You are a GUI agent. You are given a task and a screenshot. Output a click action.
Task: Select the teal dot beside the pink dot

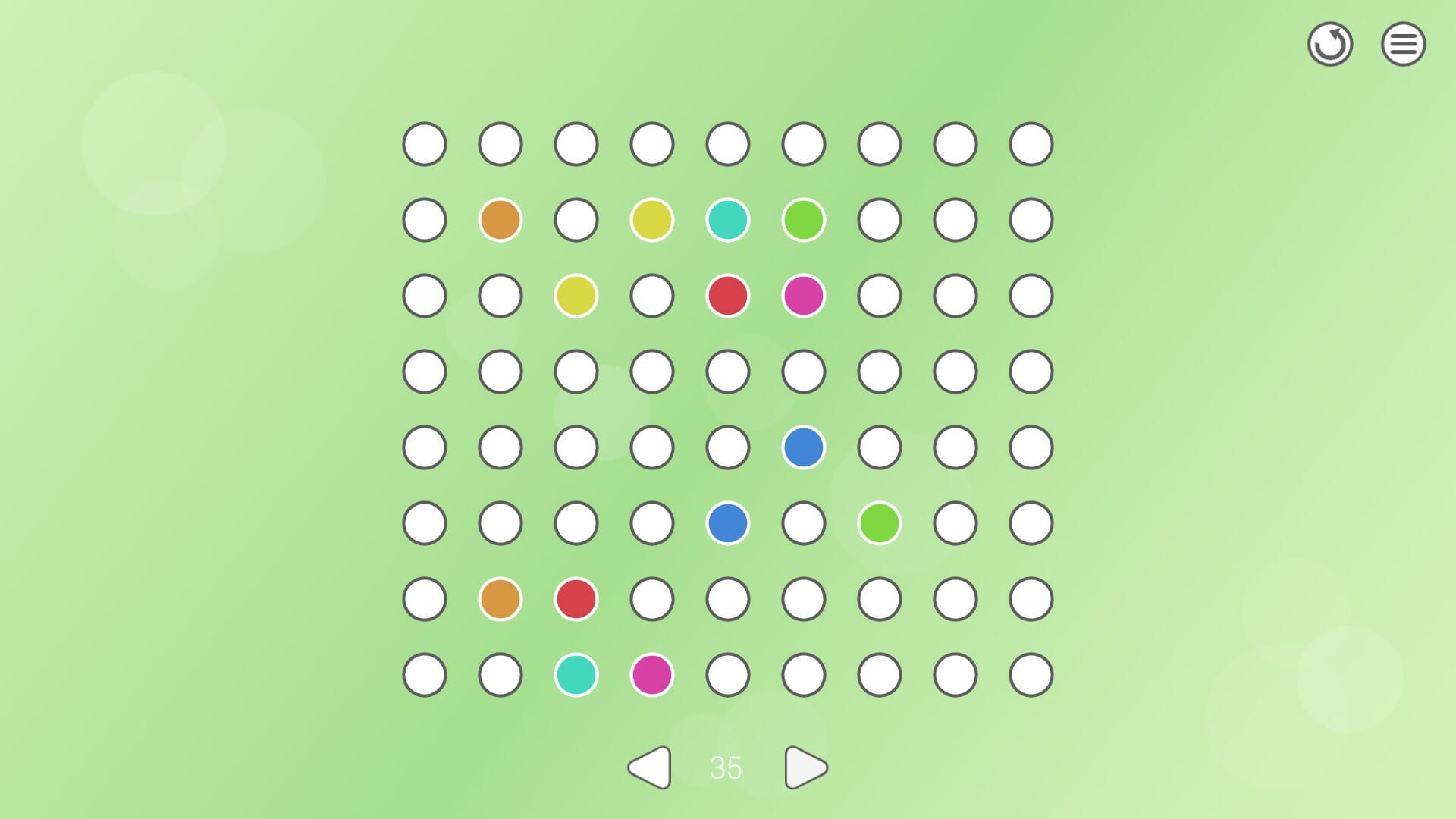(576, 675)
